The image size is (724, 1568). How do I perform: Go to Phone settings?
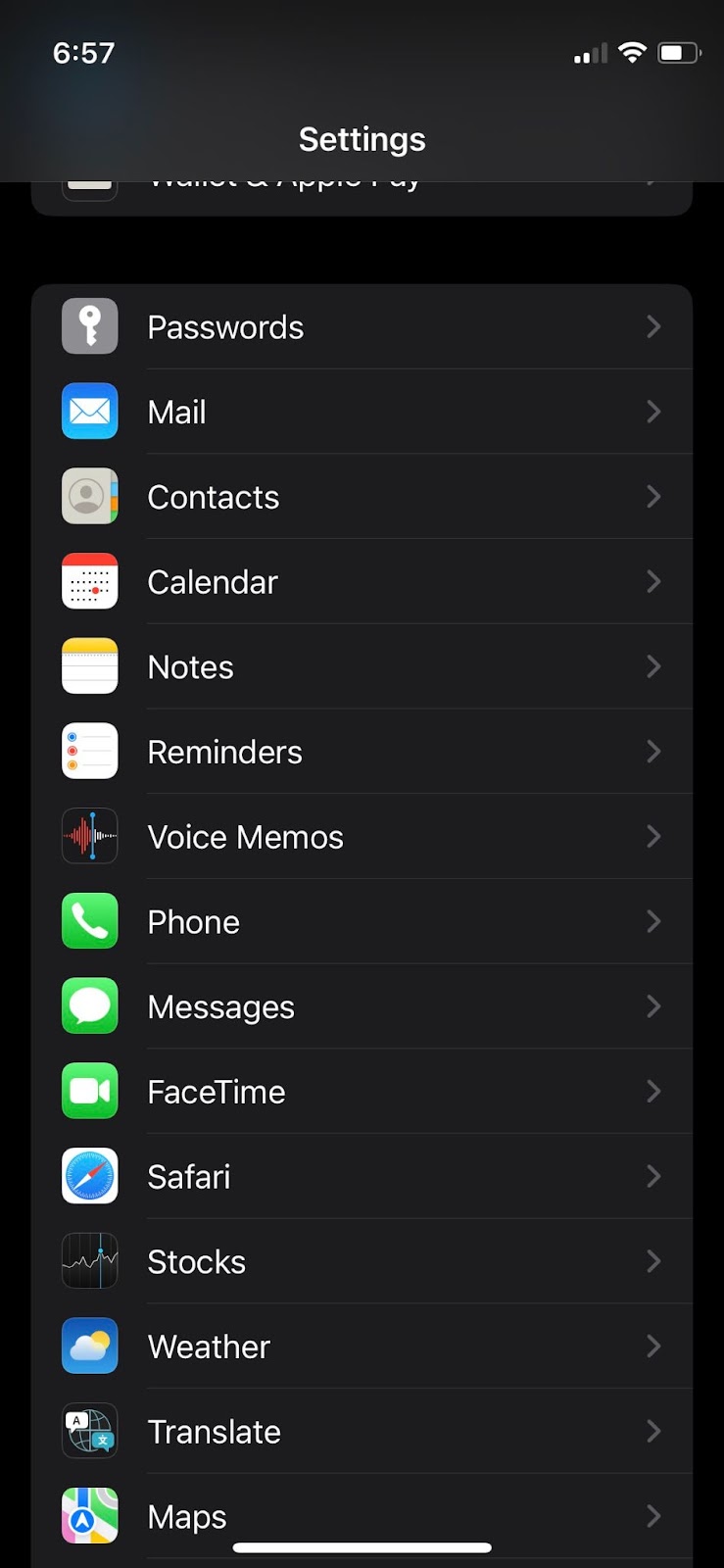(362, 921)
